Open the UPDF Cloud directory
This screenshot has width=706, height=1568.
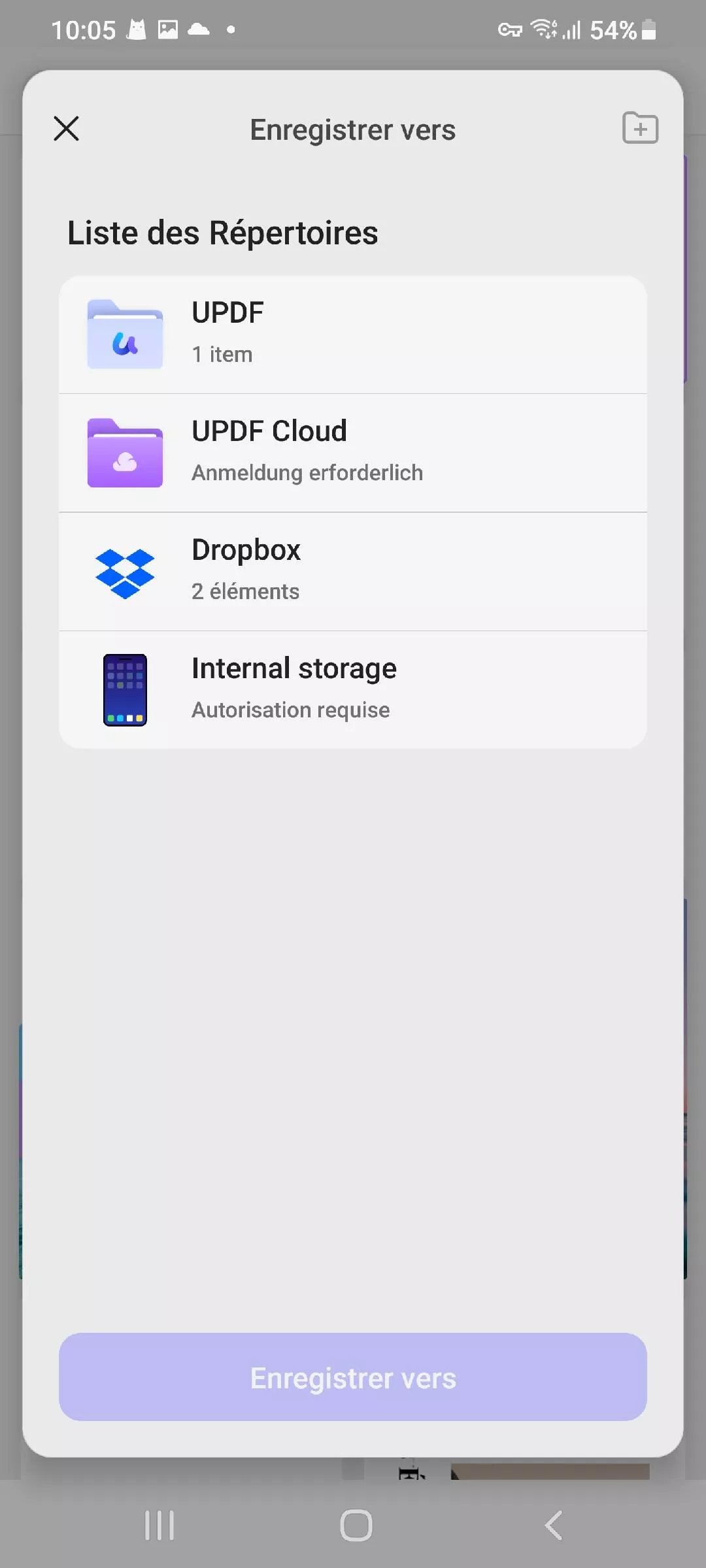353,453
